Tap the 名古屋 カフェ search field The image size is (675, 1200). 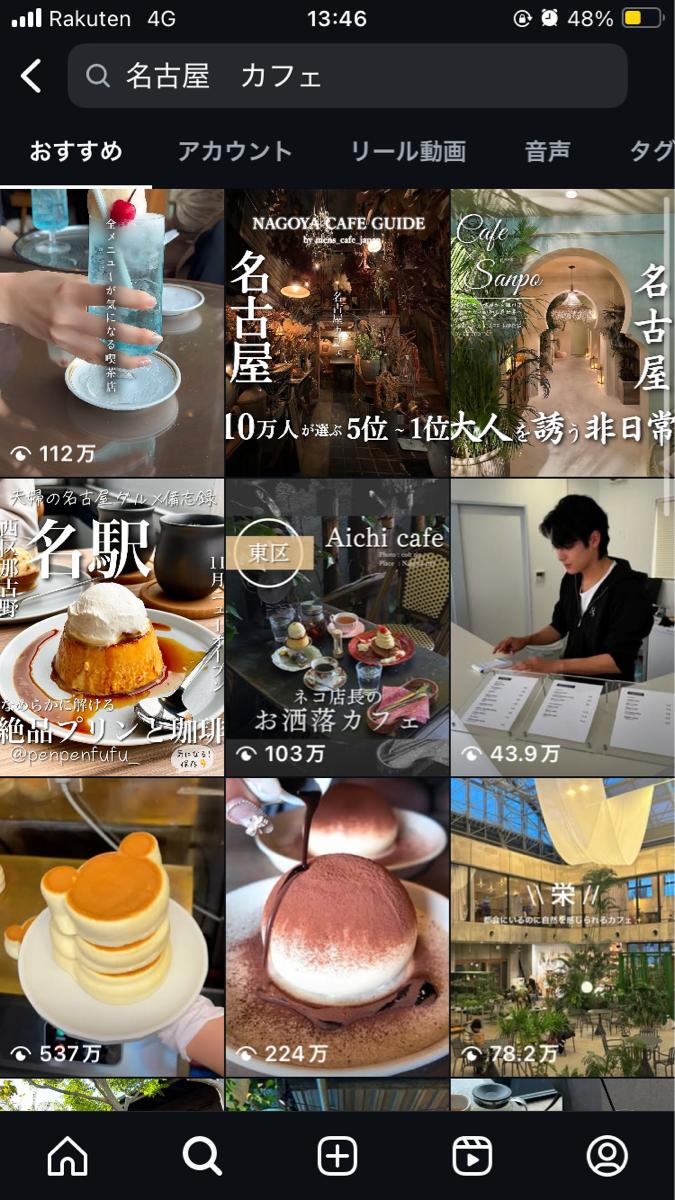point(347,76)
